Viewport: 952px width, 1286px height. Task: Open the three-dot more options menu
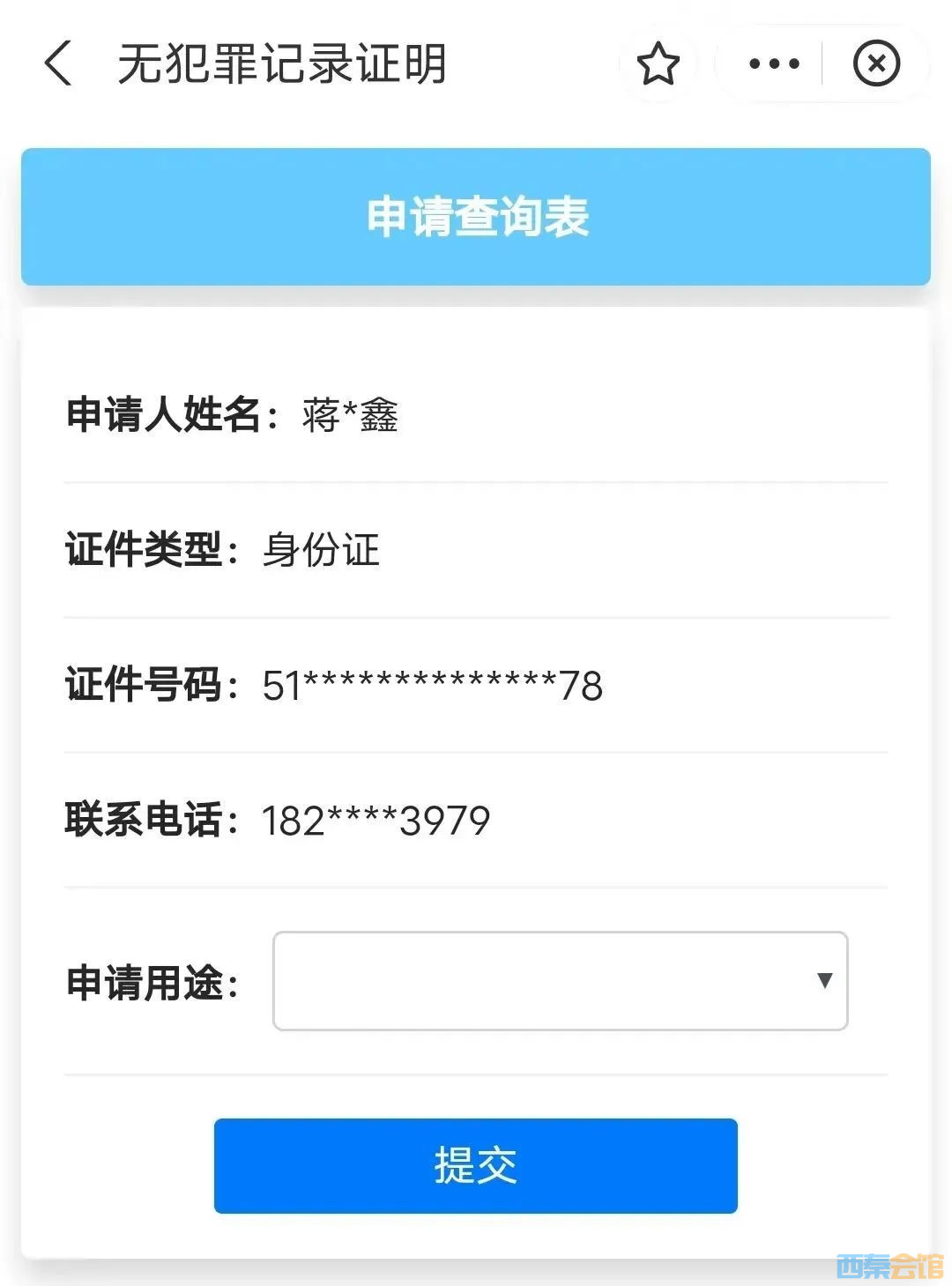coord(773,64)
